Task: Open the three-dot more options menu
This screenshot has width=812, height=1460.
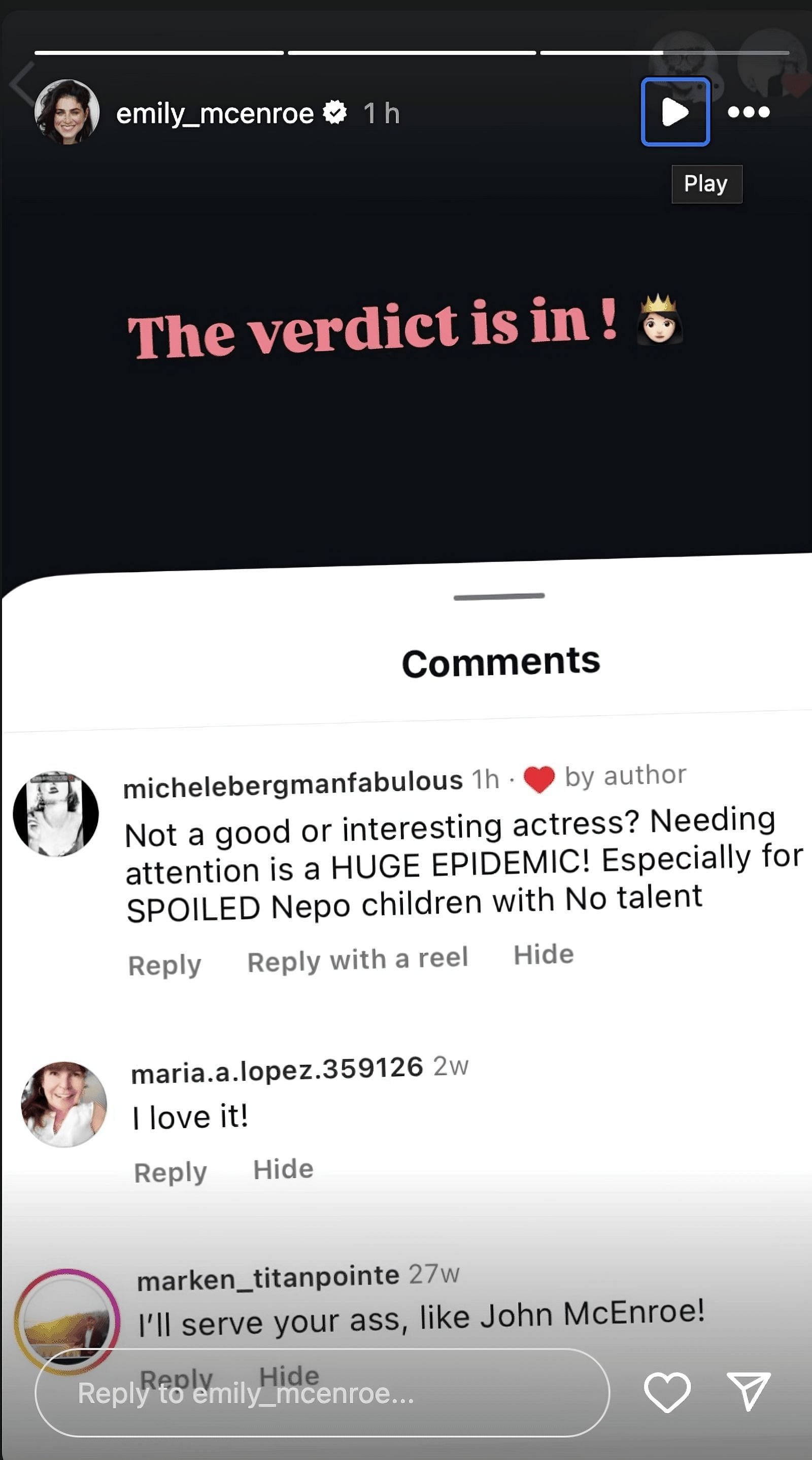Action: coord(749,112)
